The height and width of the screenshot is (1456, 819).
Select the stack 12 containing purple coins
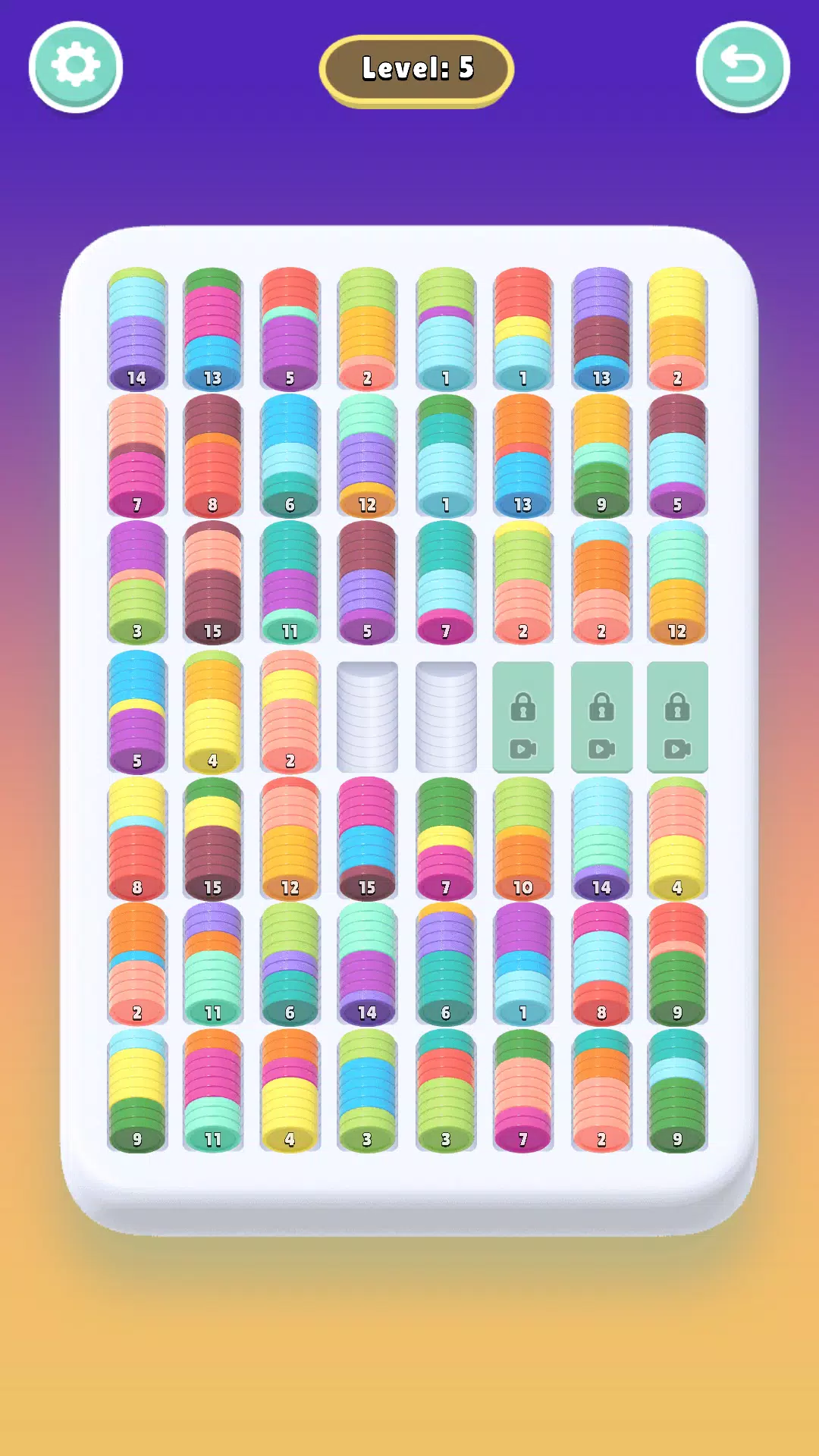click(x=367, y=455)
